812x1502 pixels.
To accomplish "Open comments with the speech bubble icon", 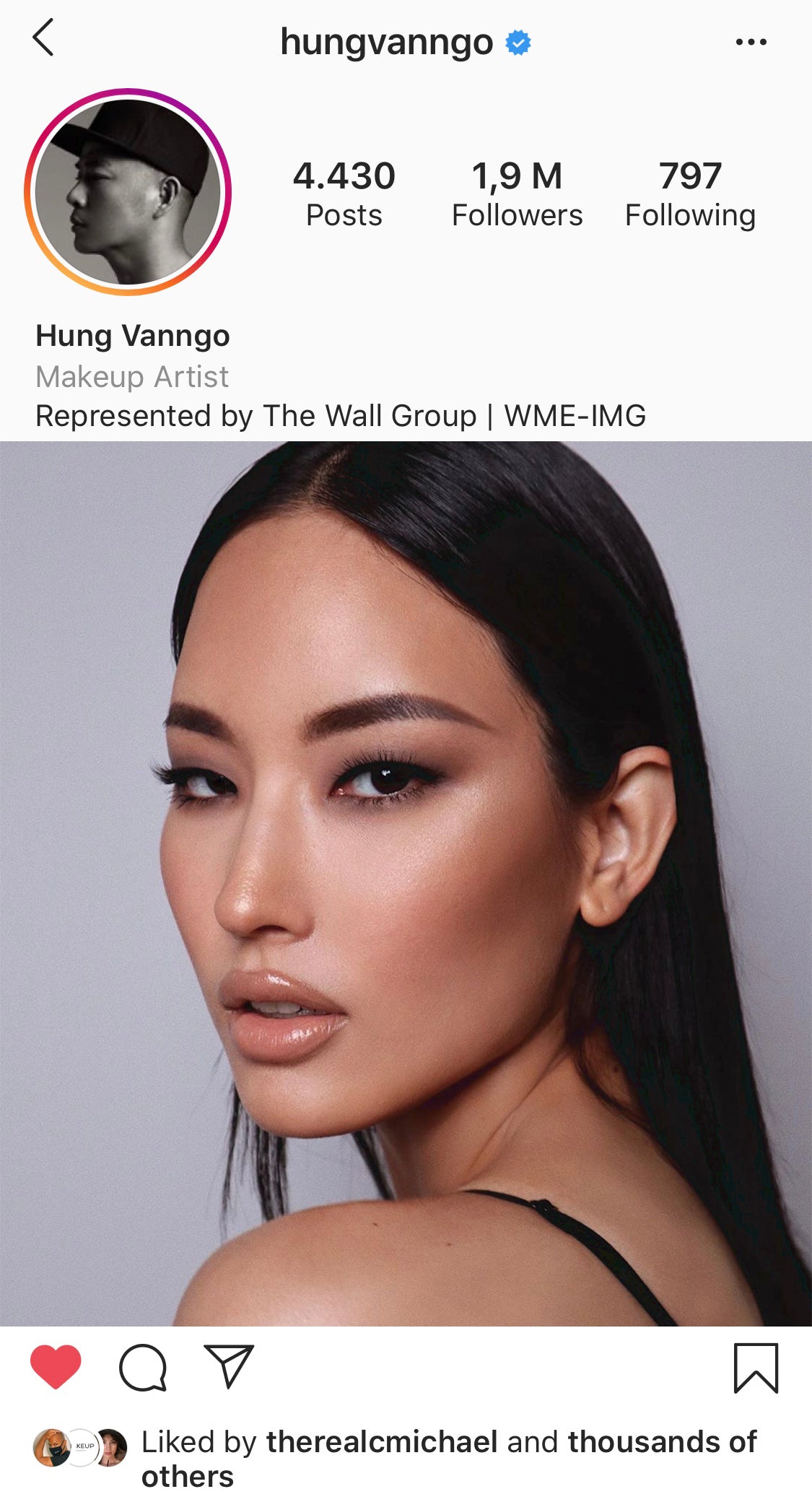I will pos(143,1367).
